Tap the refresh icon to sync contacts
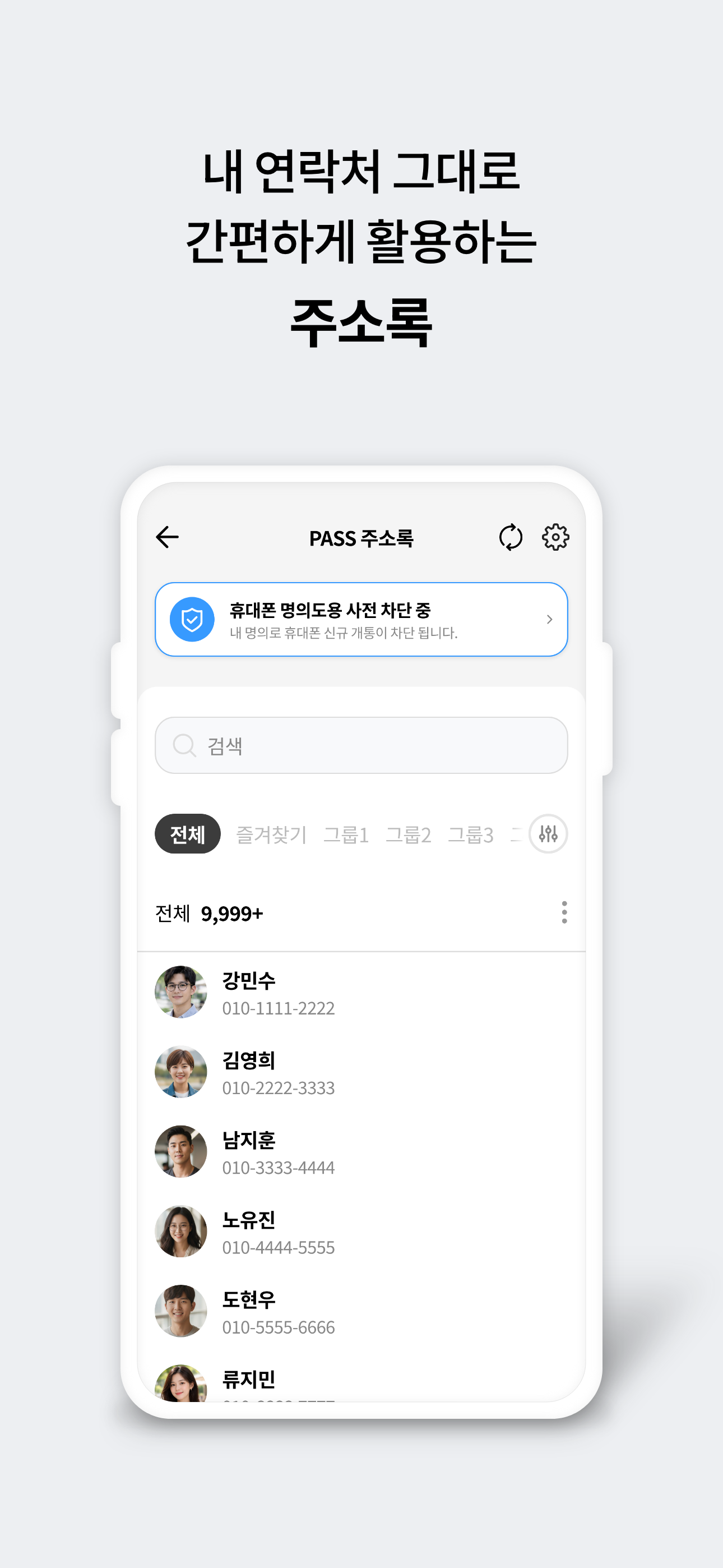Image resolution: width=723 pixels, height=1568 pixels. (510, 537)
